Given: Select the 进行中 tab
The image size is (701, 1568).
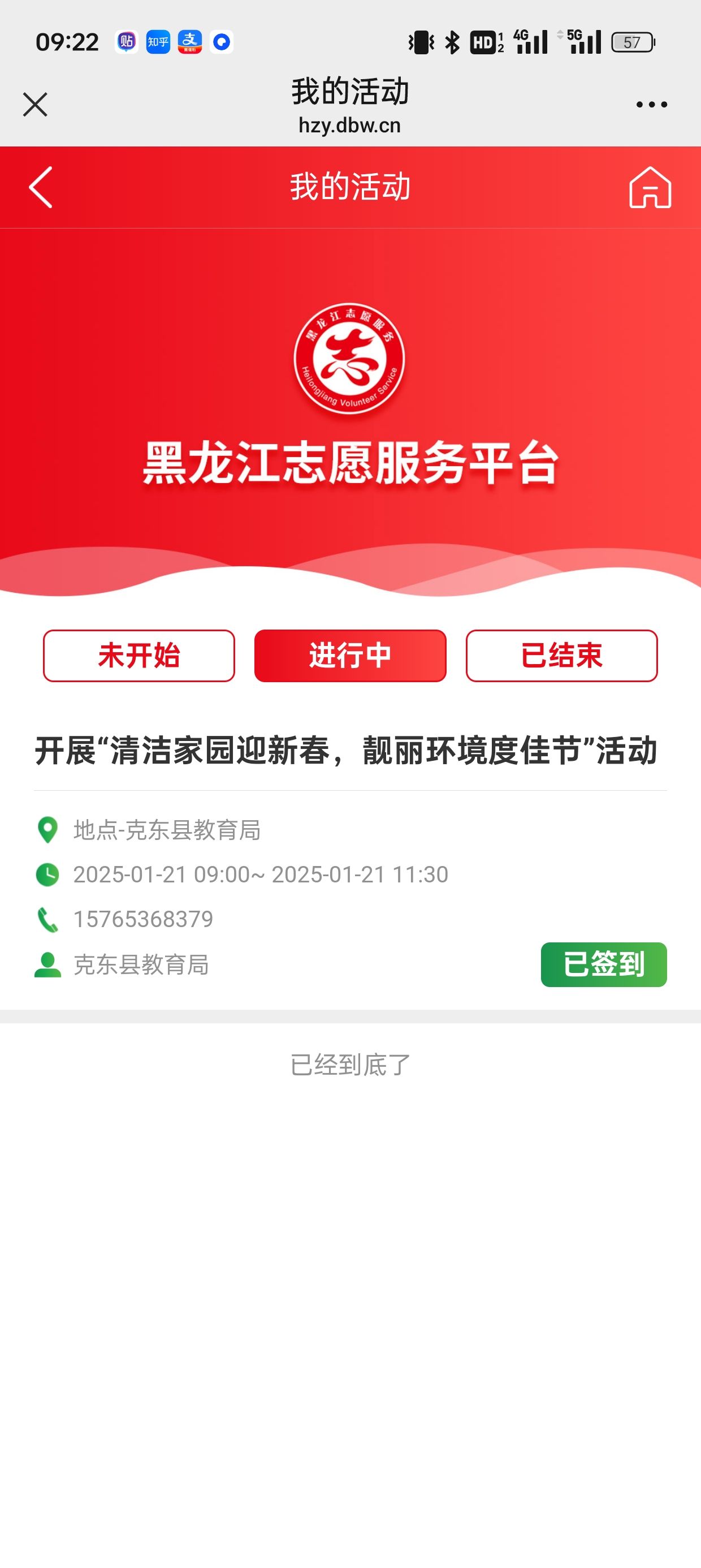Looking at the screenshot, I should [350, 656].
